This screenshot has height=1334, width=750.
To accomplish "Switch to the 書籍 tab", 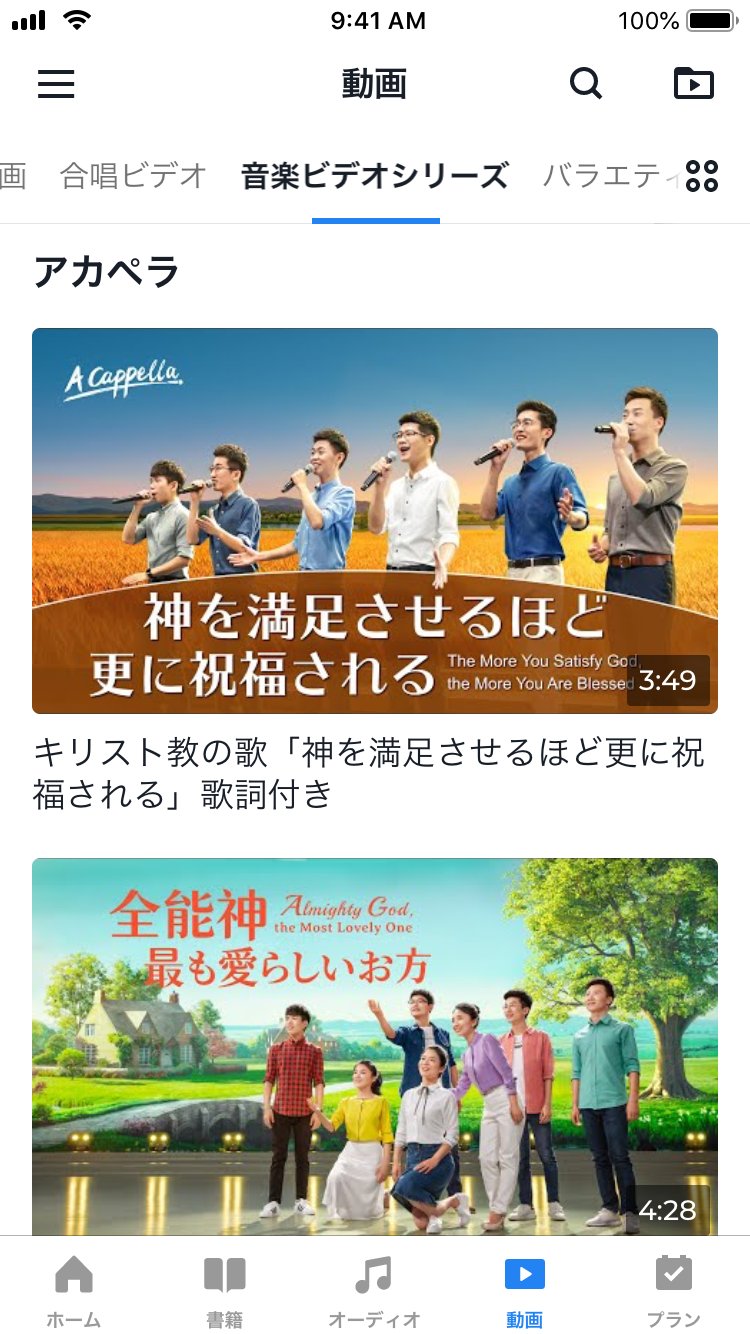I will coord(224,1290).
